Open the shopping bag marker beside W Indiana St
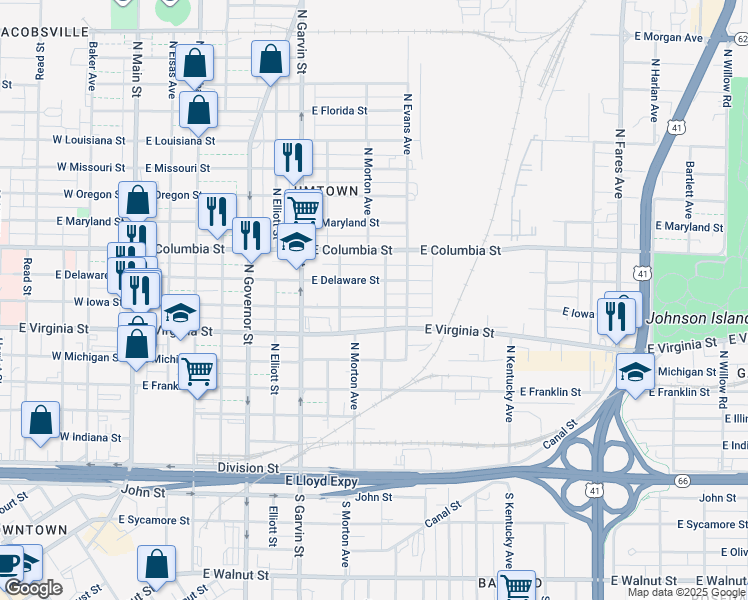The image size is (748, 600). pos(41,421)
